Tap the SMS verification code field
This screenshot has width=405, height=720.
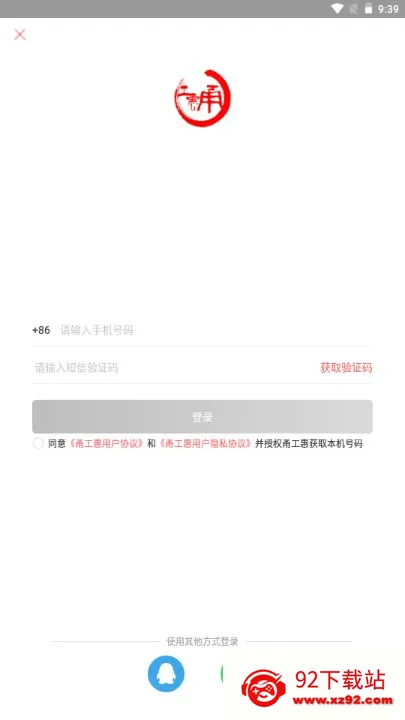(174, 368)
